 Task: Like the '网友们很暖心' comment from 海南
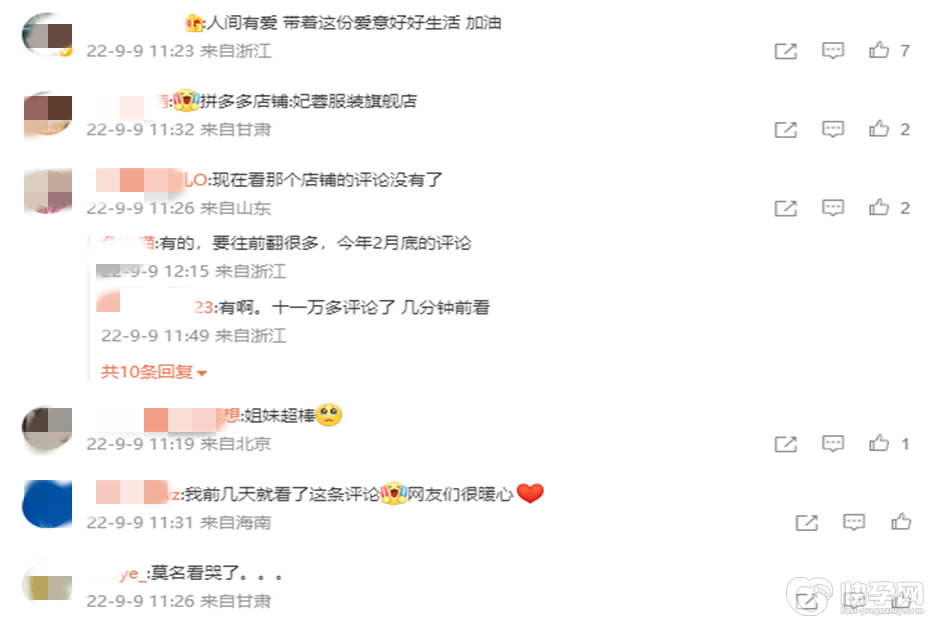[901, 522]
